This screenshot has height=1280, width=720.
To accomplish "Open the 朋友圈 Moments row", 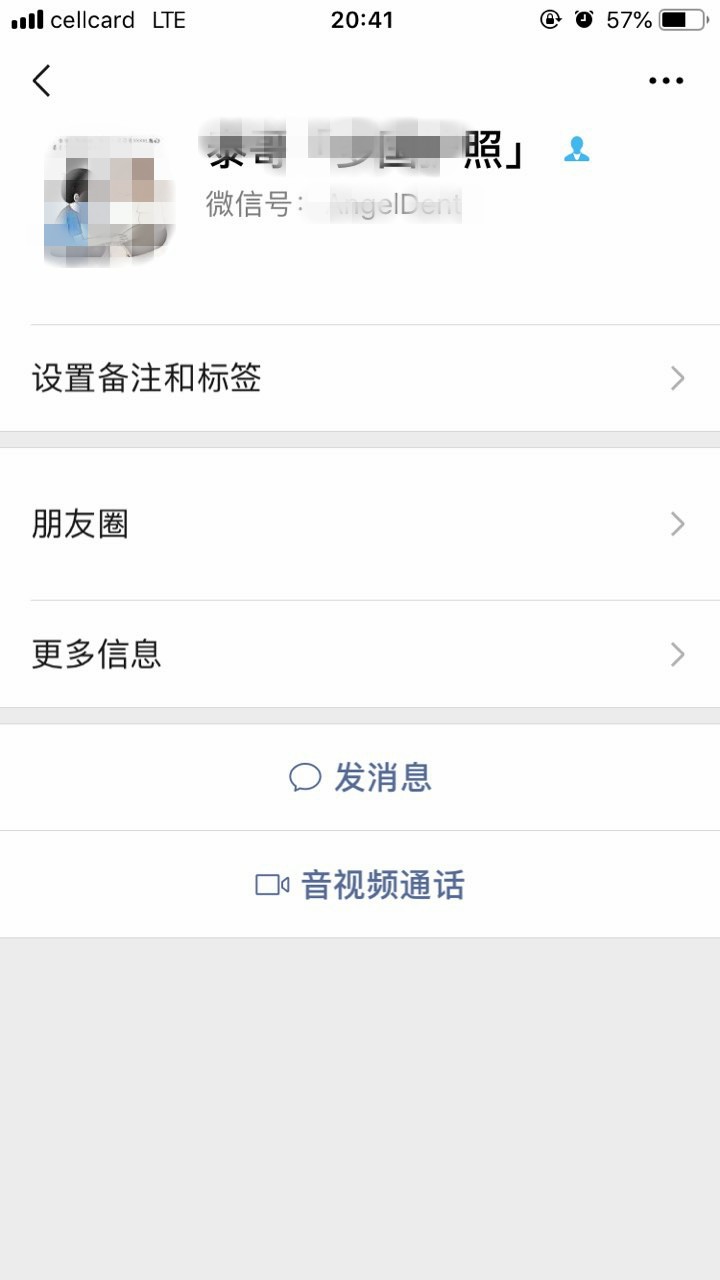I will point(360,524).
